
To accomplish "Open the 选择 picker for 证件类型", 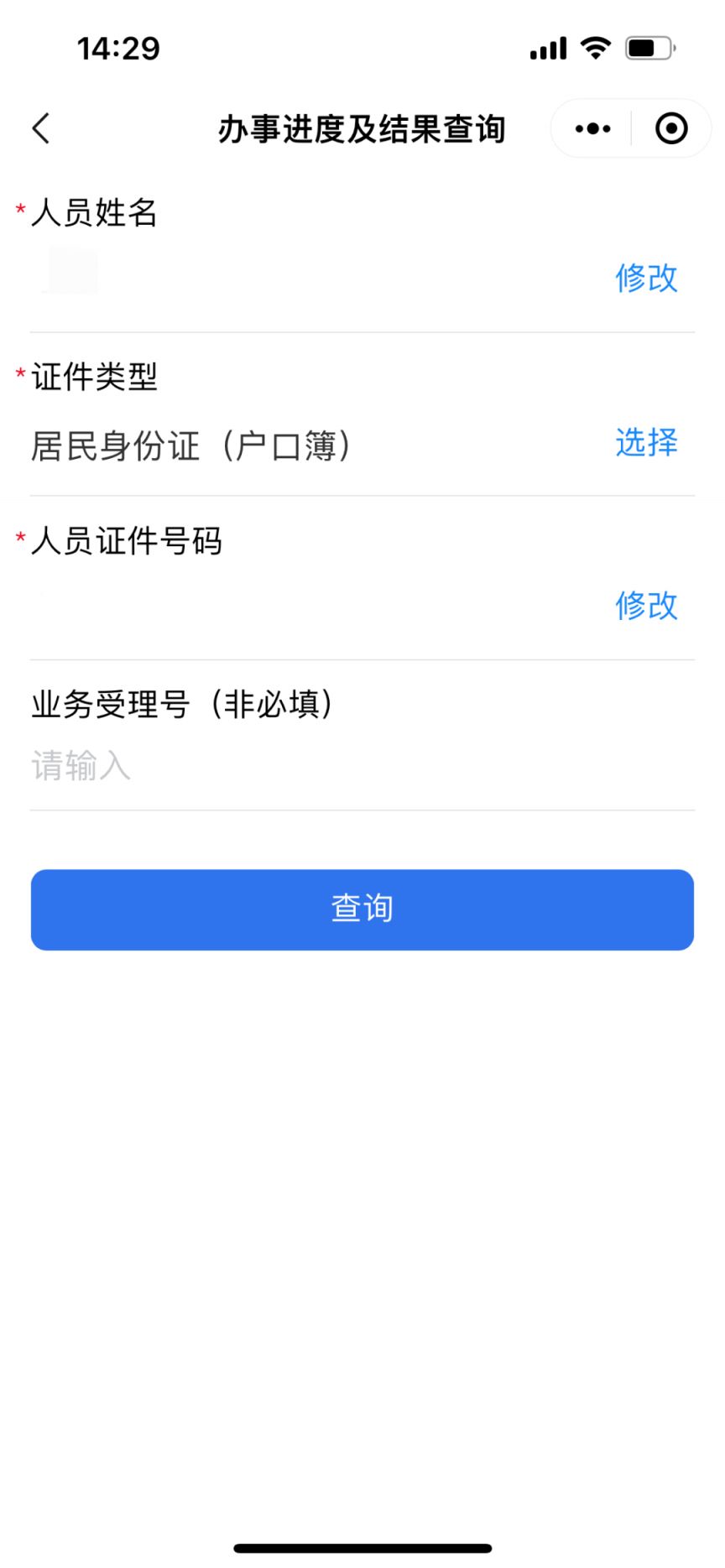I will click(647, 444).
